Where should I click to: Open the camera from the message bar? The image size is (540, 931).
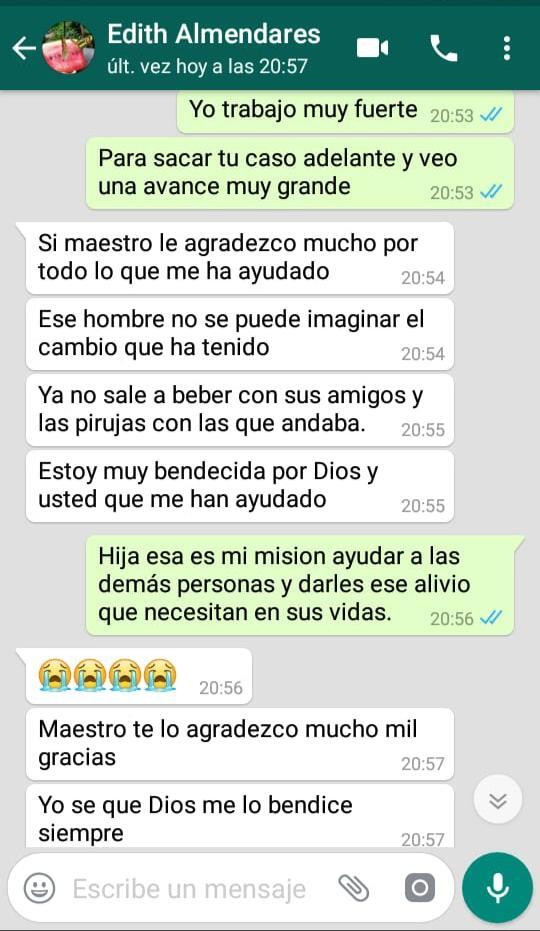[419, 888]
